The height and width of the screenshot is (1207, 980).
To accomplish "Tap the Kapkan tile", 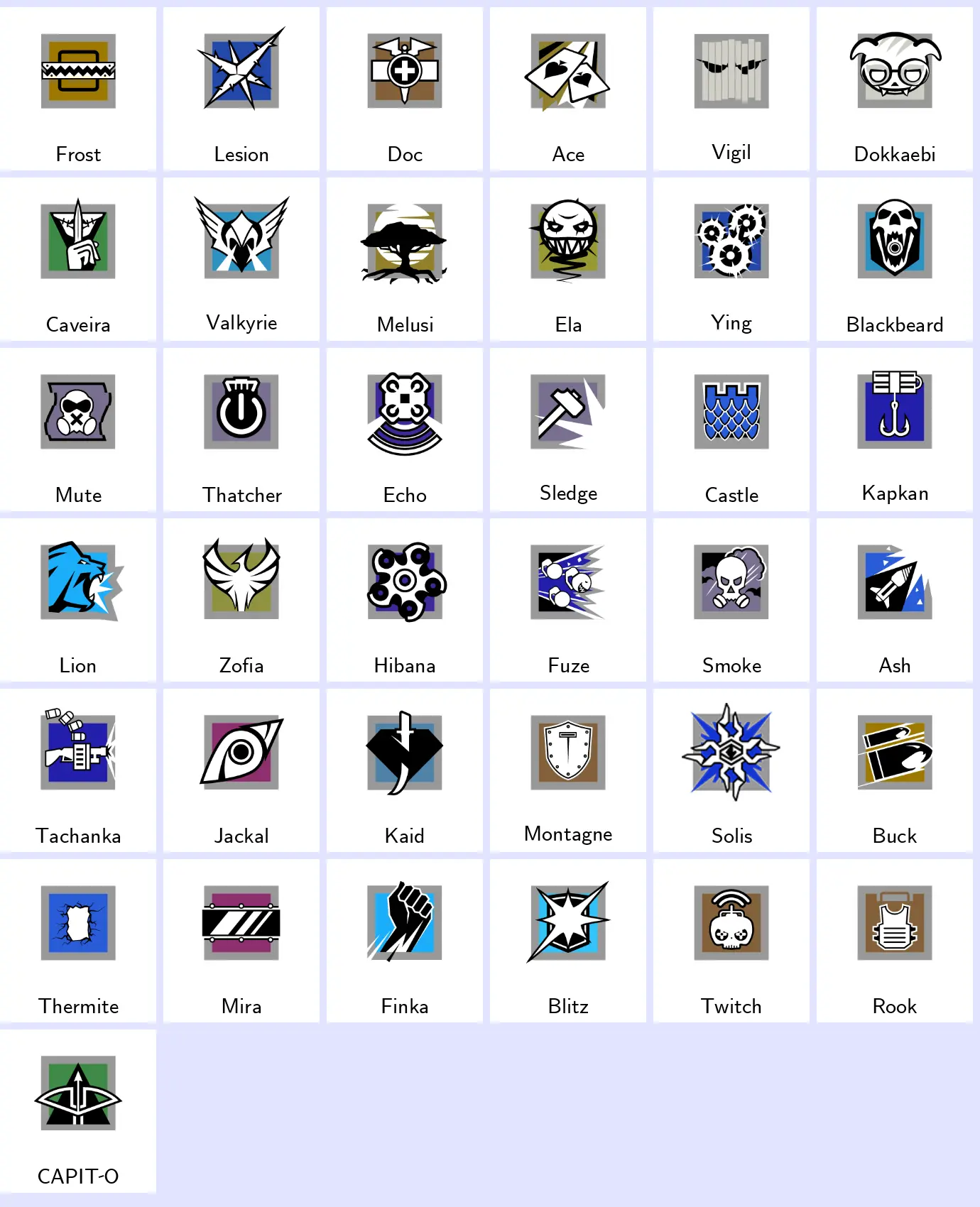I will click(895, 430).
